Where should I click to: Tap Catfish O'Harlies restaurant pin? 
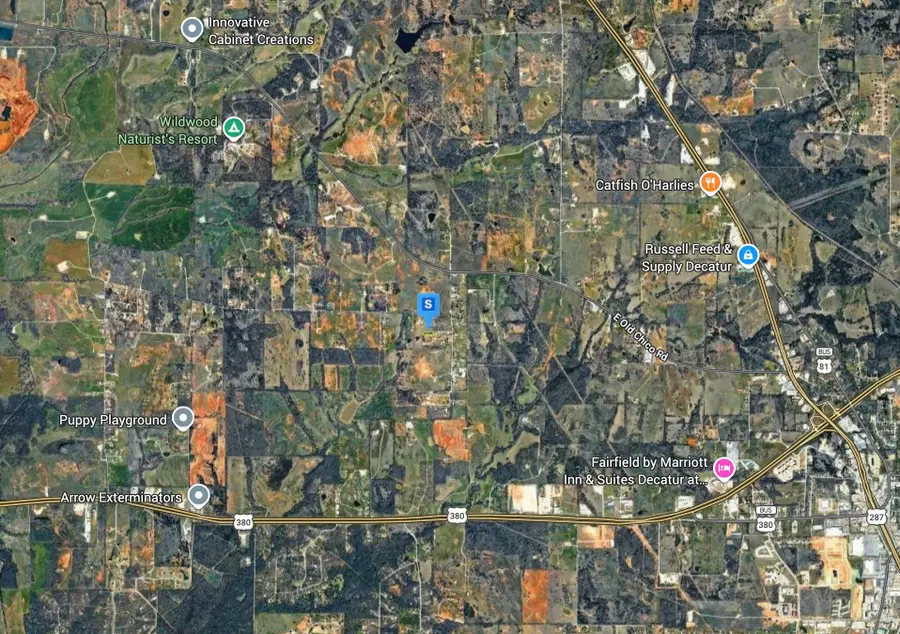point(710,182)
